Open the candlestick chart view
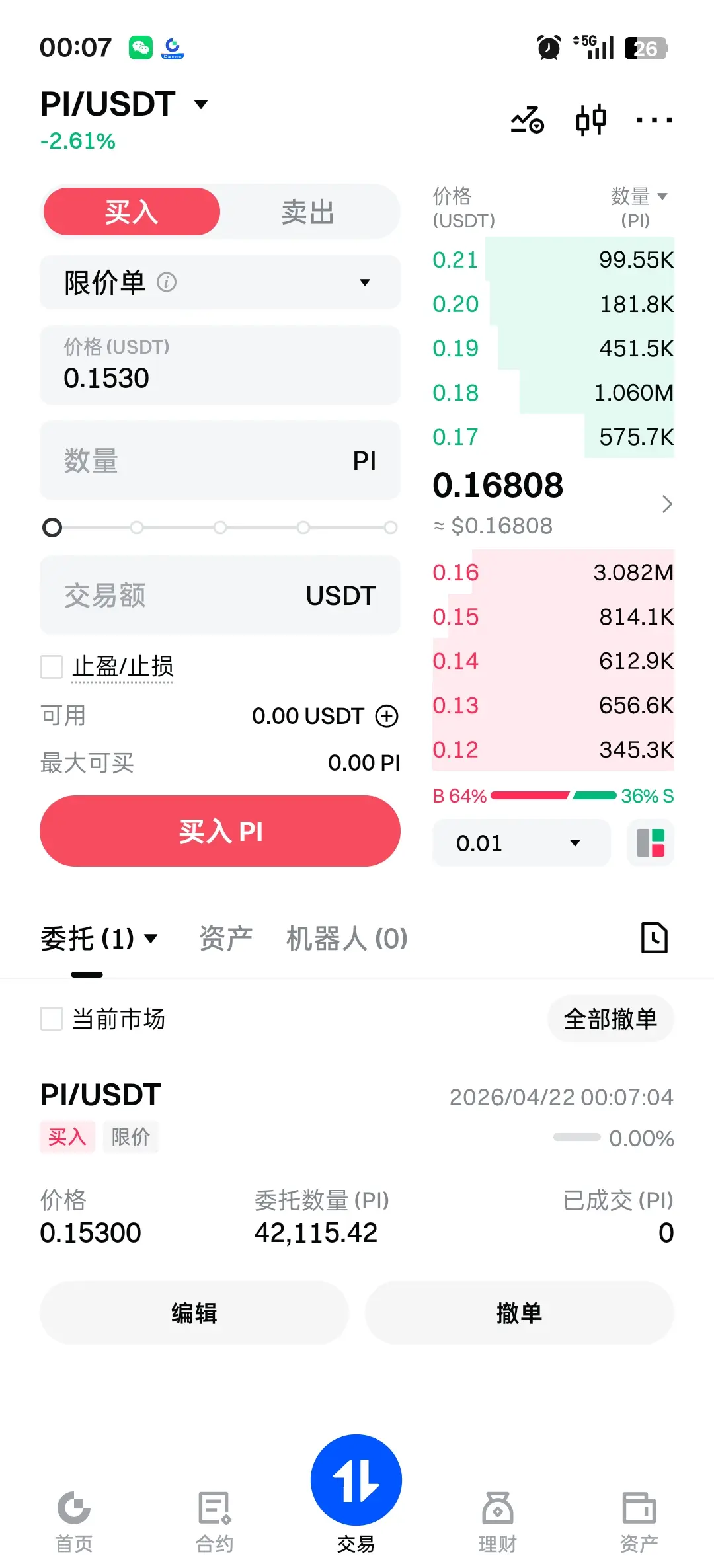 coord(590,120)
